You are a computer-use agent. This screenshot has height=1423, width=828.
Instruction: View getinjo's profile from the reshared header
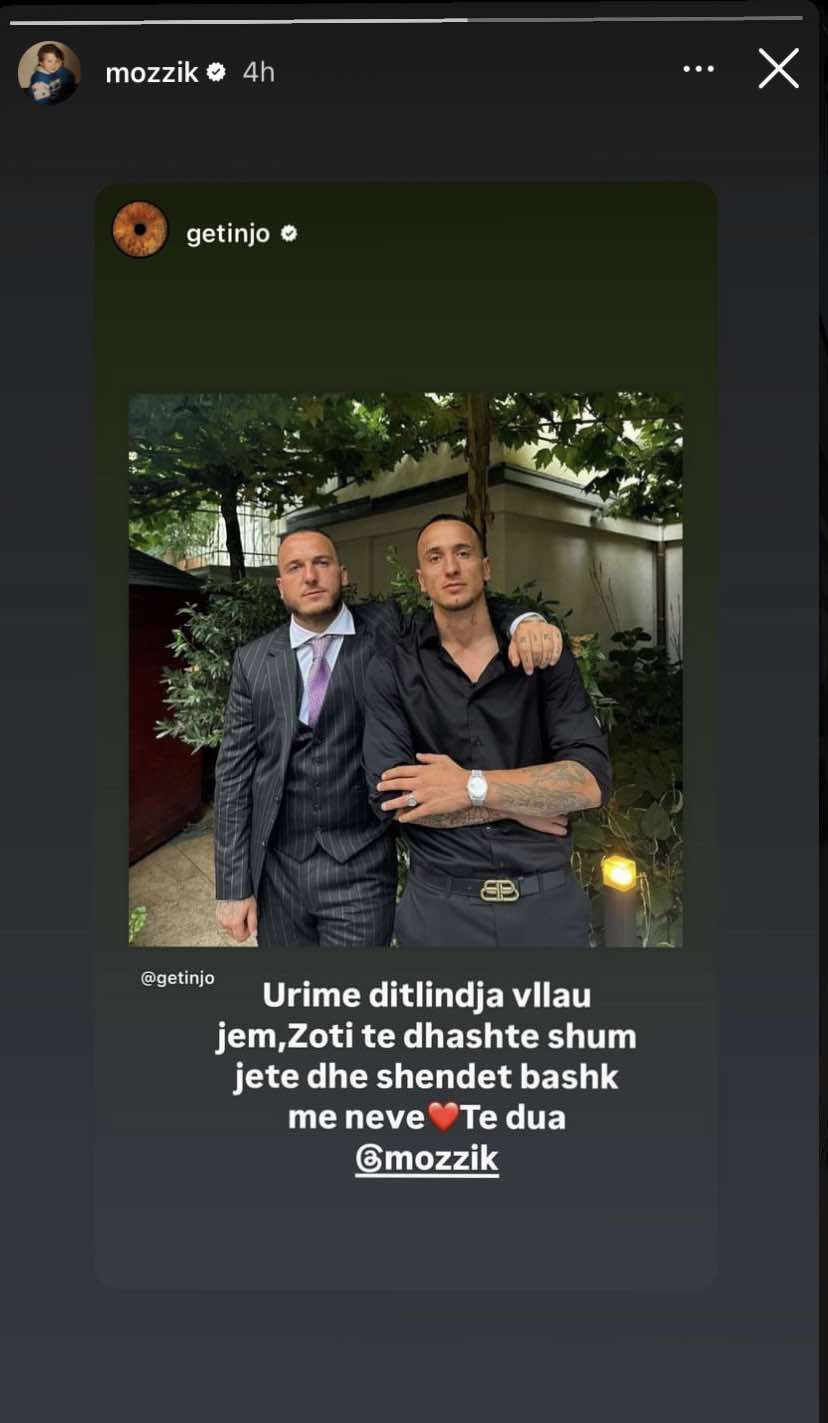227,234
